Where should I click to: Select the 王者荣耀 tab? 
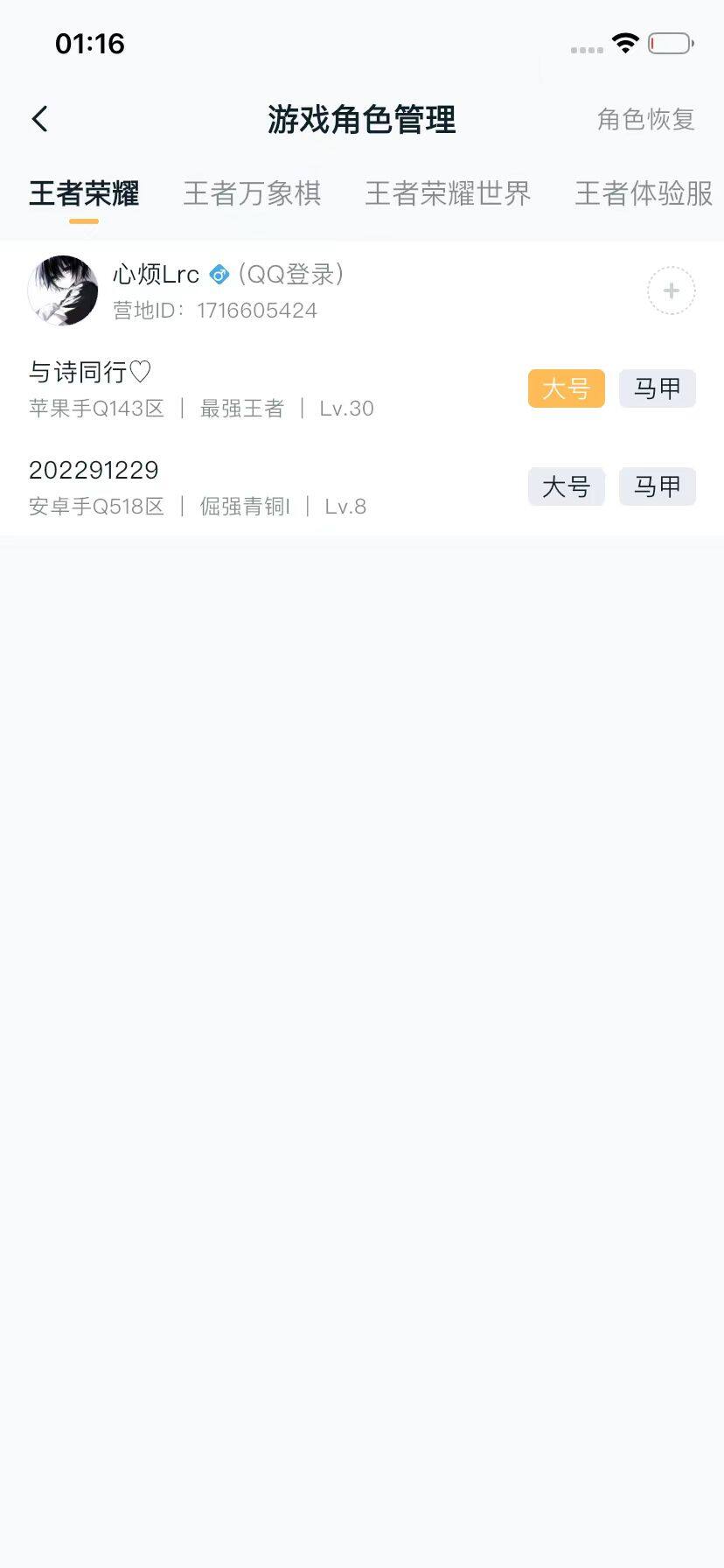point(84,194)
